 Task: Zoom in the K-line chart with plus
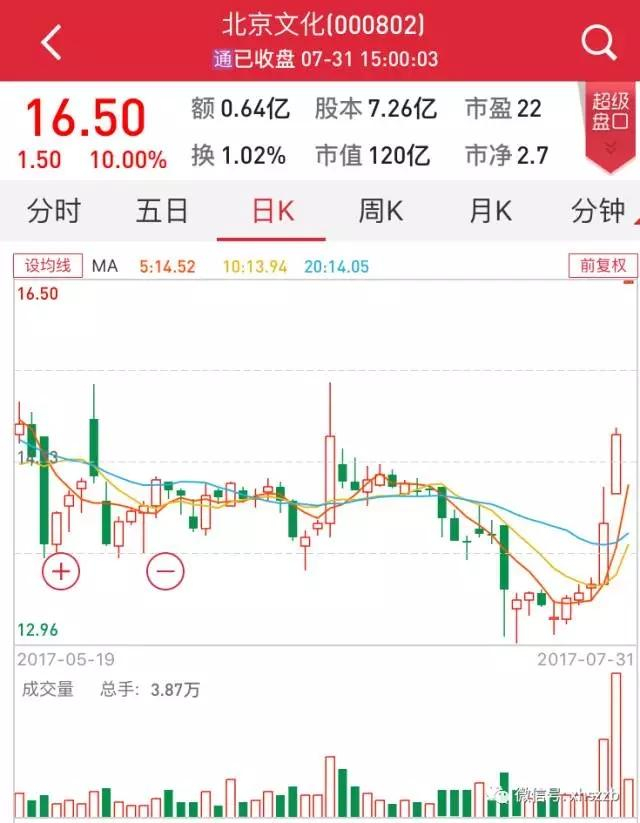tap(61, 571)
